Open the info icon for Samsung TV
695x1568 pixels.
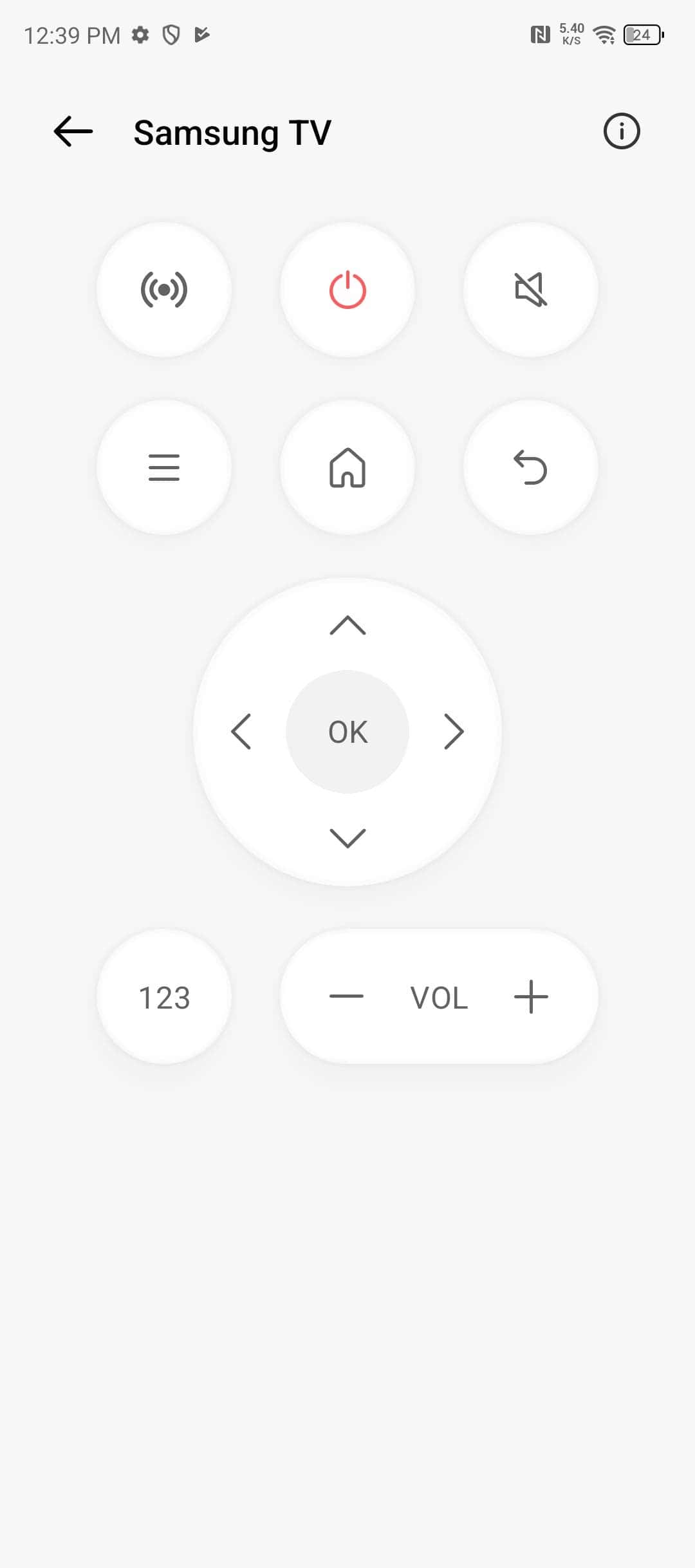point(622,131)
